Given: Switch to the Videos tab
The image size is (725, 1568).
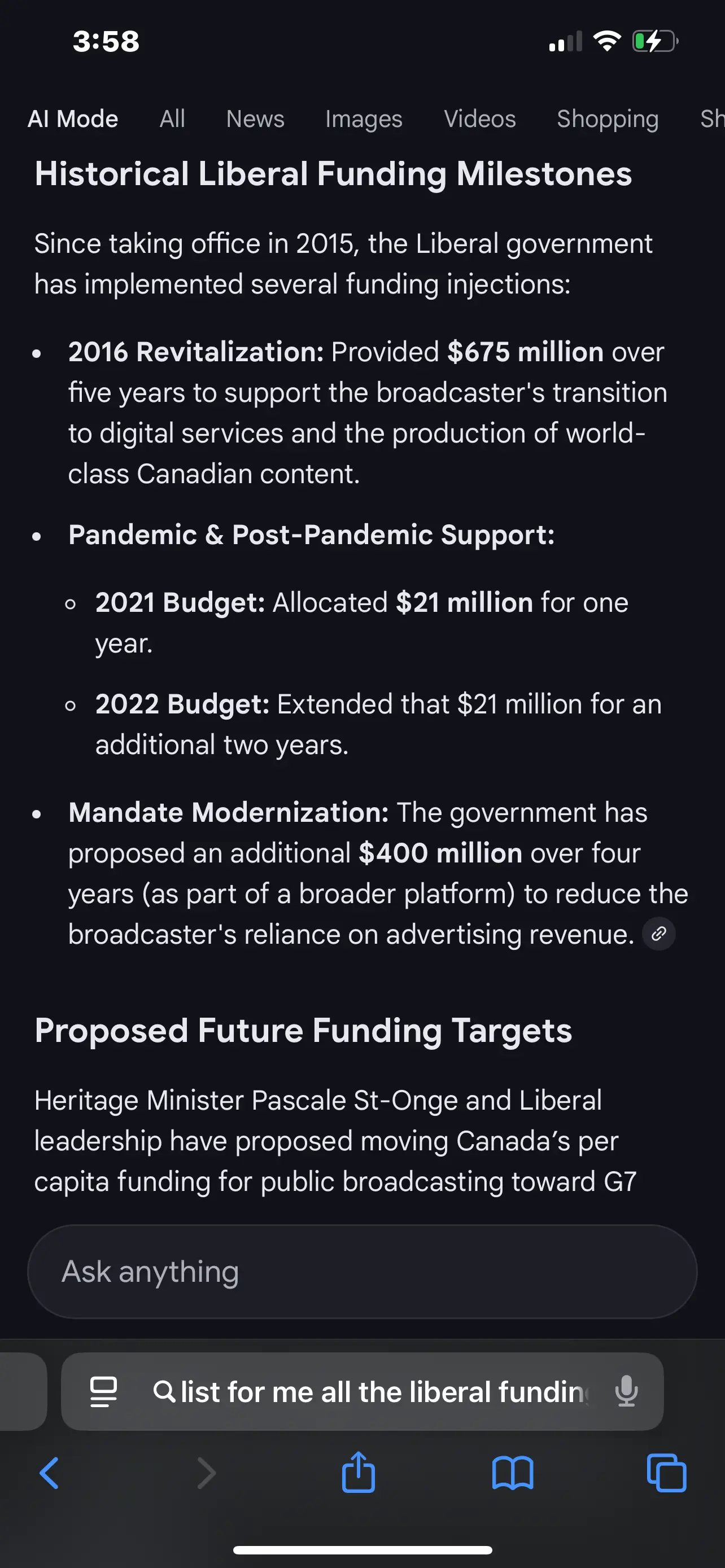Looking at the screenshot, I should [x=480, y=119].
